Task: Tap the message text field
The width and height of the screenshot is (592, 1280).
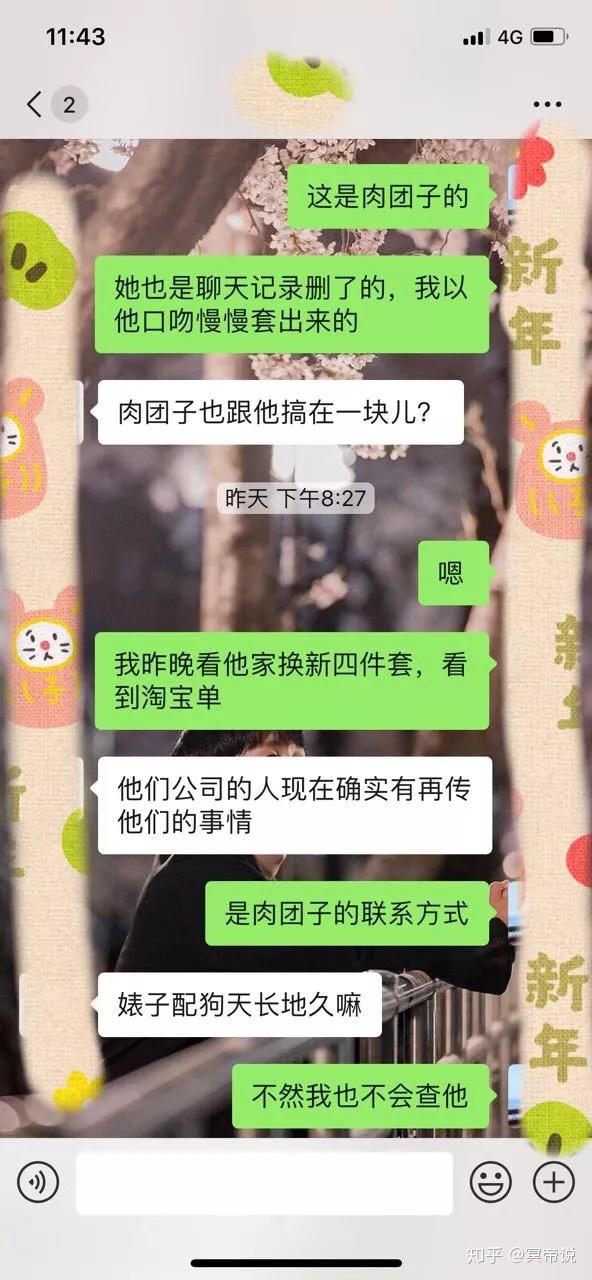Action: click(x=264, y=1183)
